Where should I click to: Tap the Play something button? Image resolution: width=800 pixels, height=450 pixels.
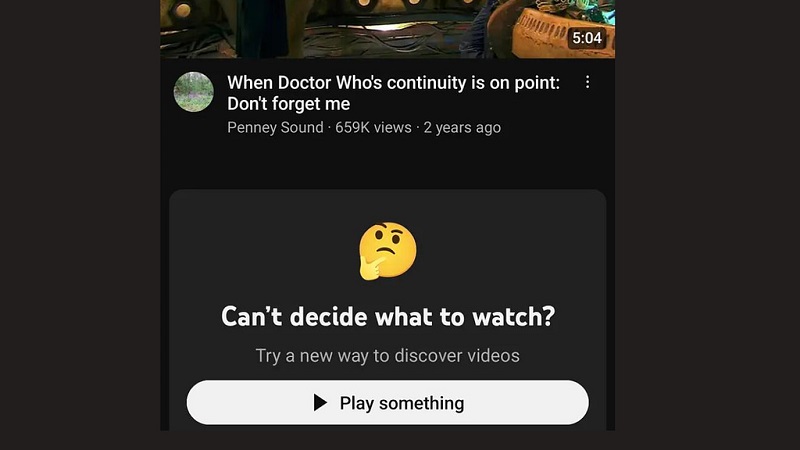[388, 403]
